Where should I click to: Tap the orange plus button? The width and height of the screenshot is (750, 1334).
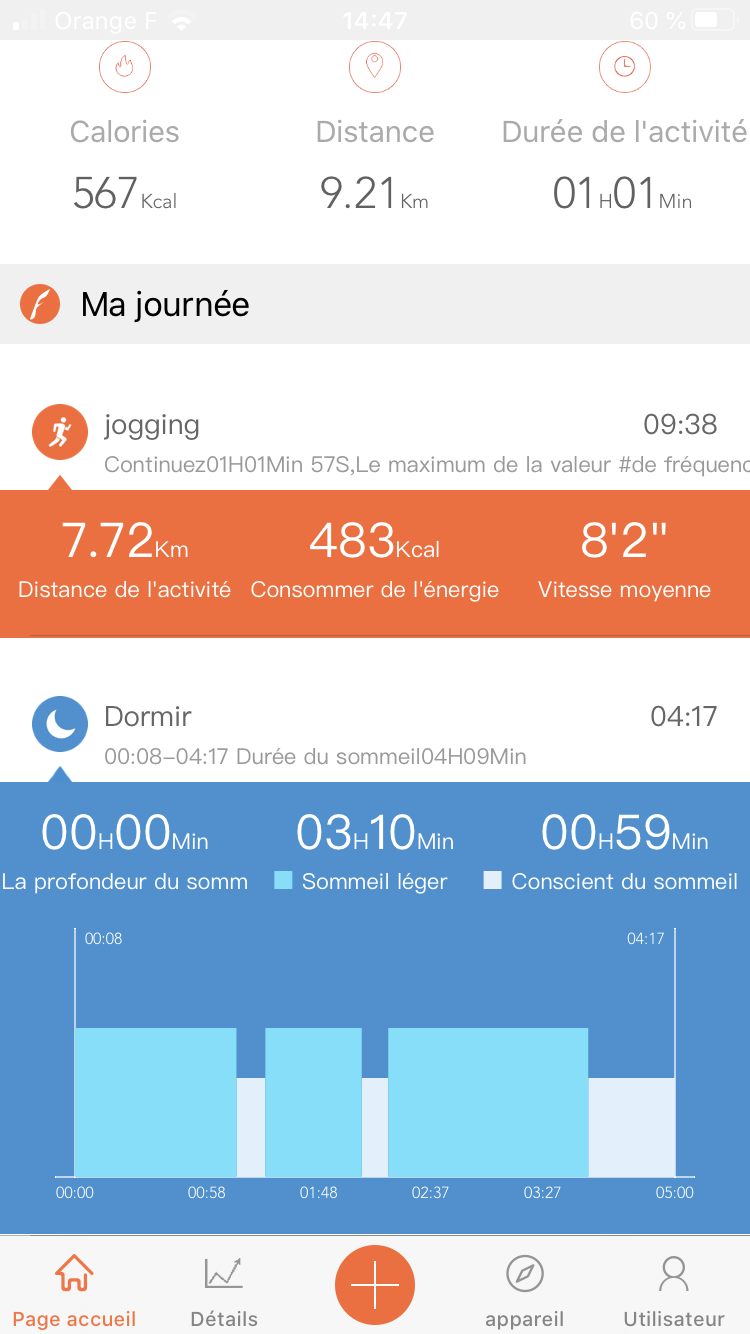coord(375,1285)
